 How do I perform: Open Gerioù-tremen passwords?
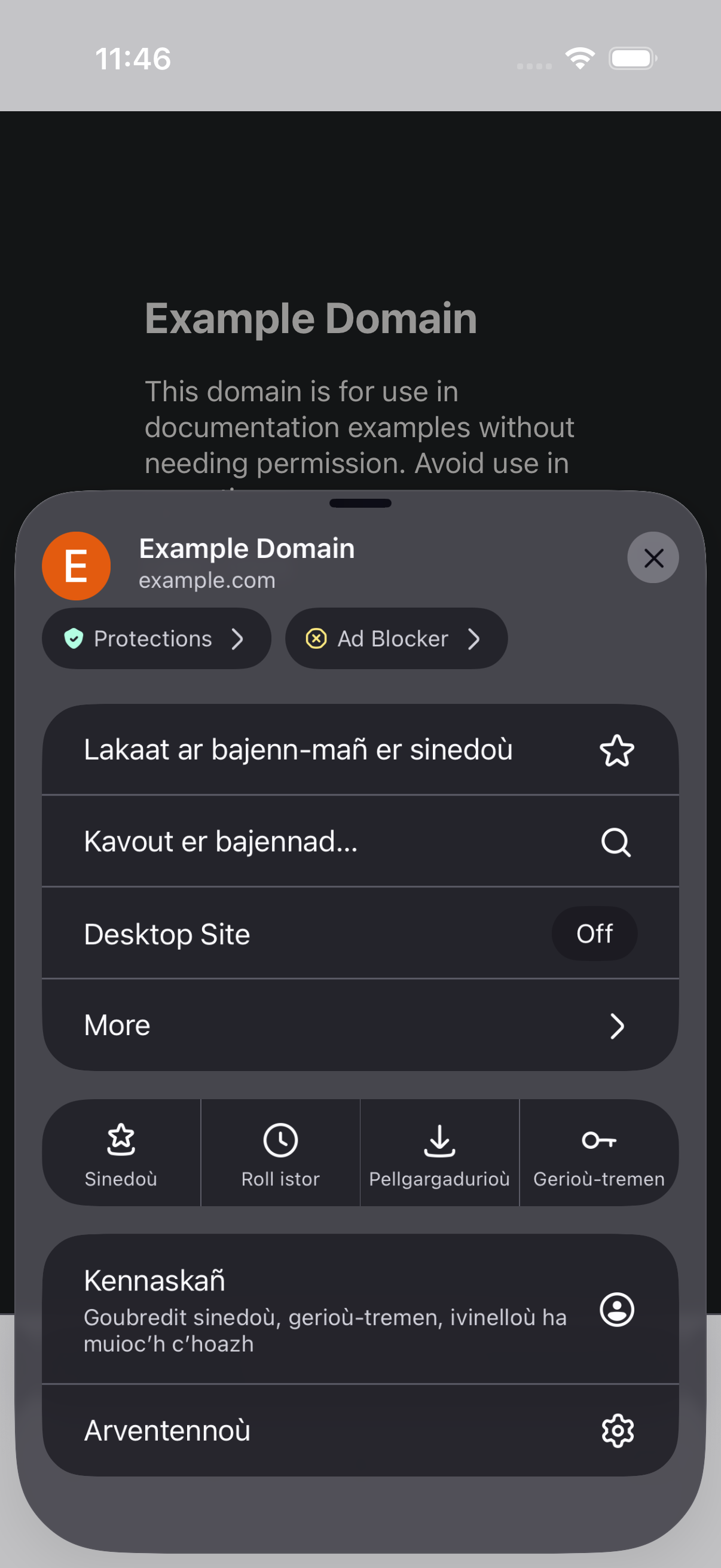599,1152
